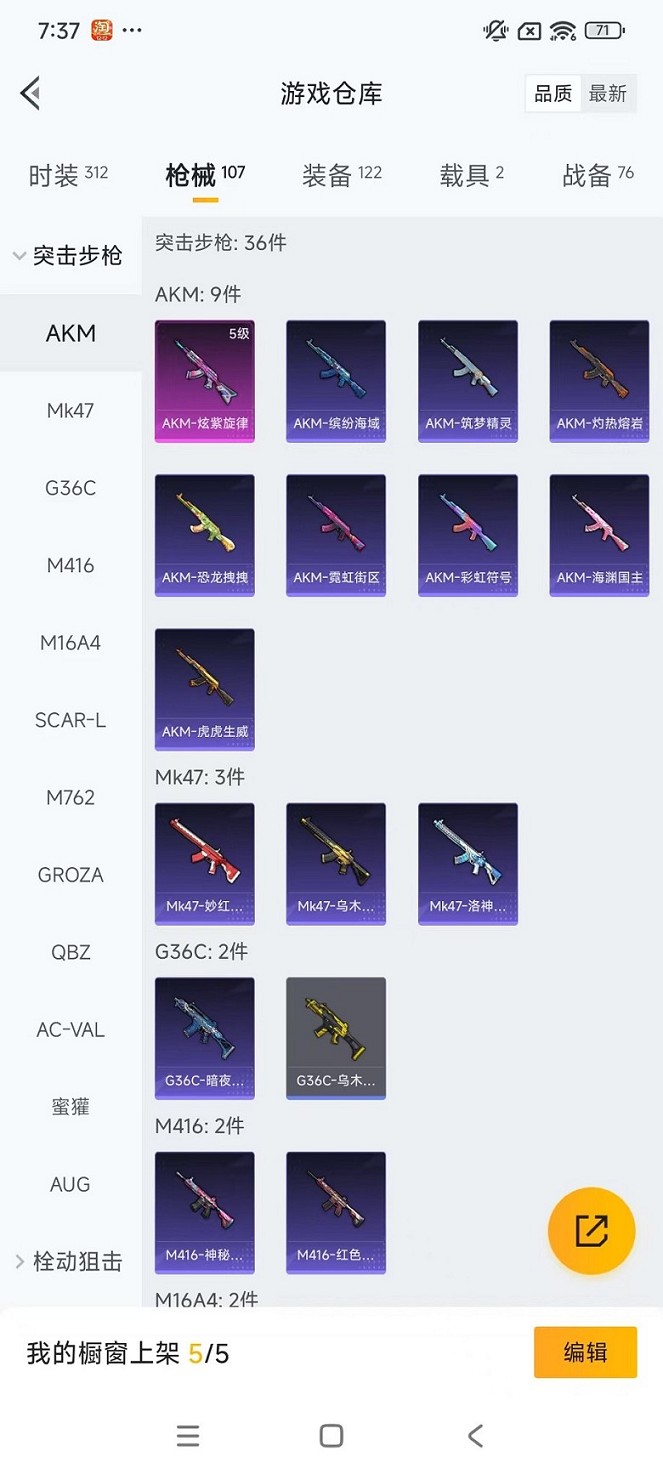Open the G36C-乌木 skin card
This screenshot has height=1474, width=663.
[335, 1038]
